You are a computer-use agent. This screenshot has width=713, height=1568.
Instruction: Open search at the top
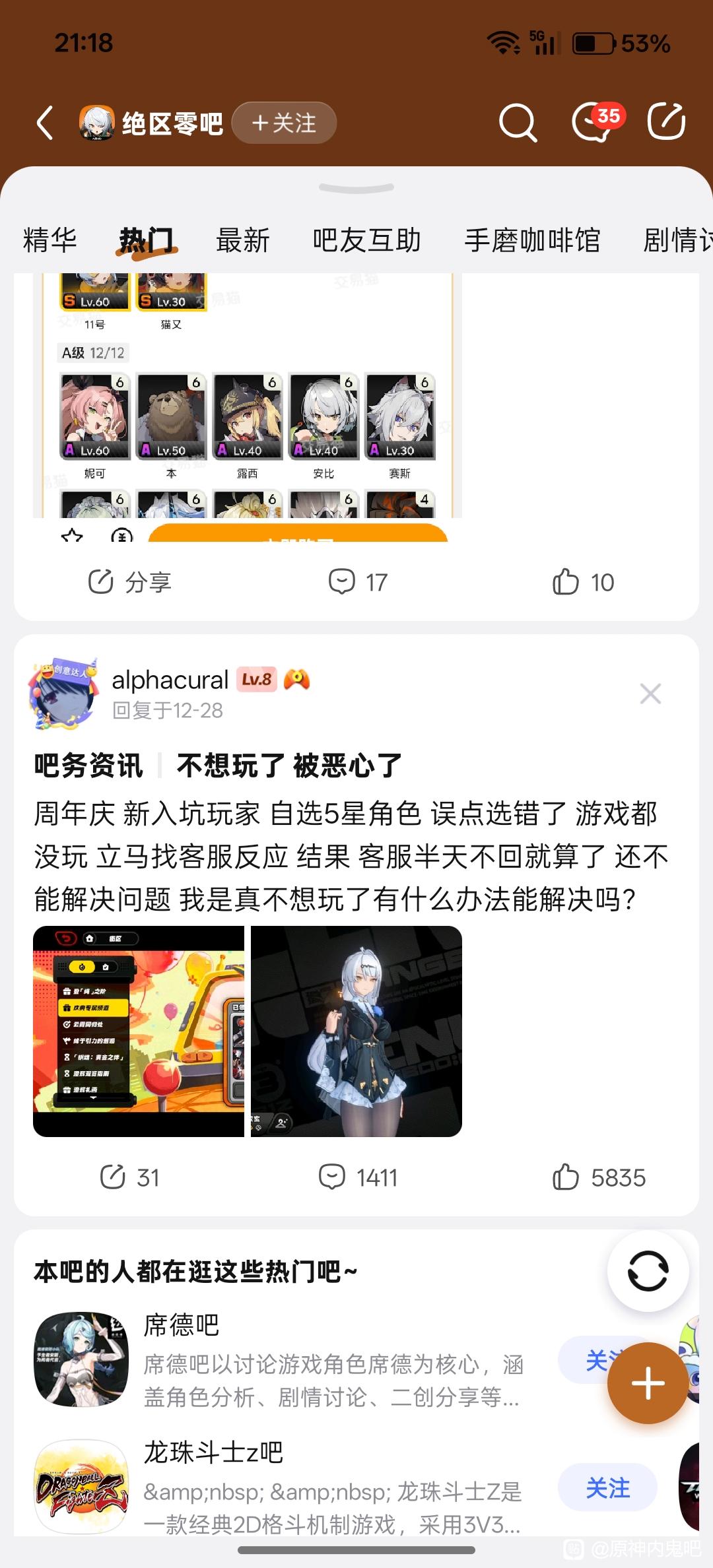pyautogui.click(x=518, y=123)
